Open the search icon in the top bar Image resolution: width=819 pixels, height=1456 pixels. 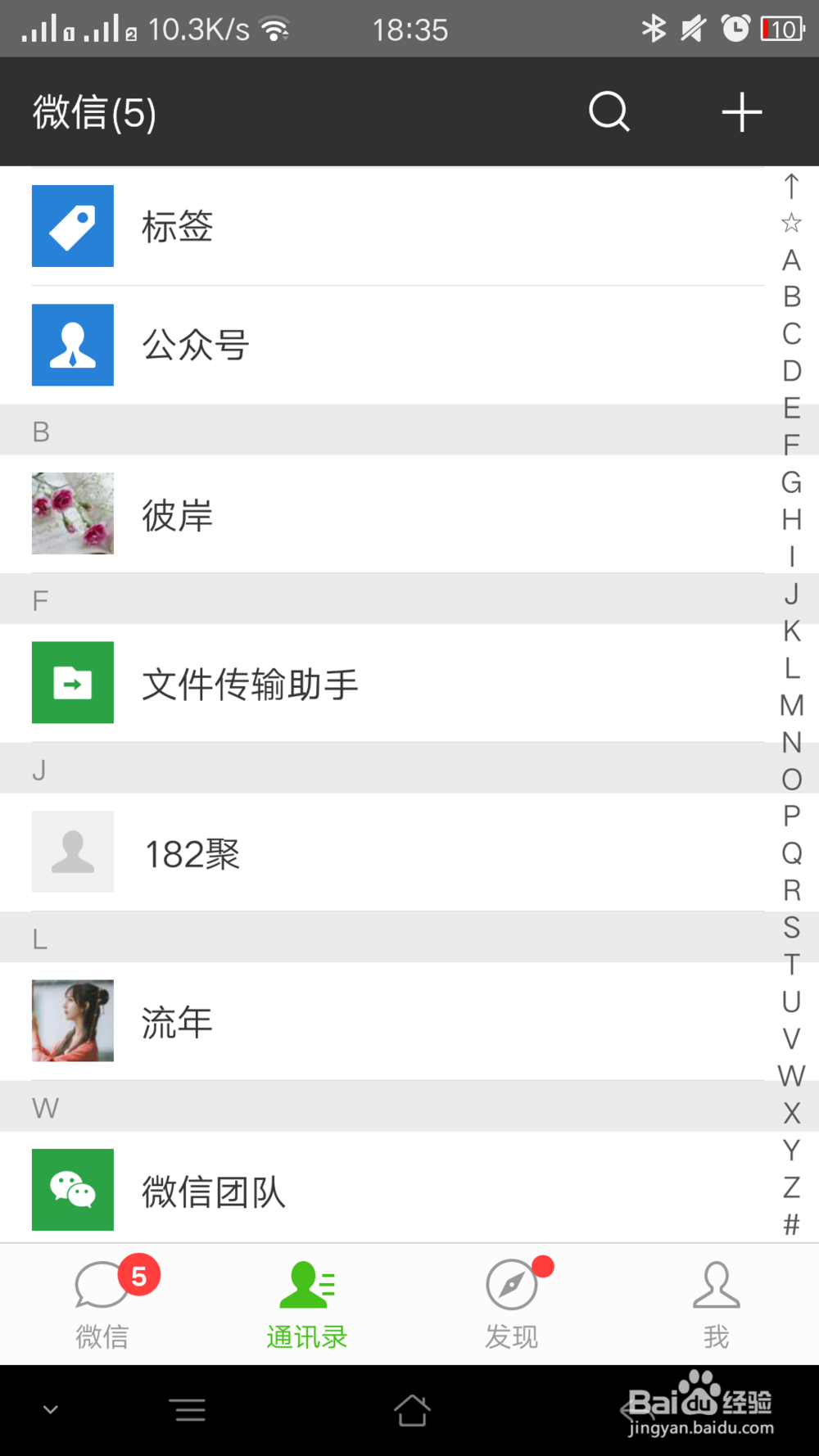(609, 112)
